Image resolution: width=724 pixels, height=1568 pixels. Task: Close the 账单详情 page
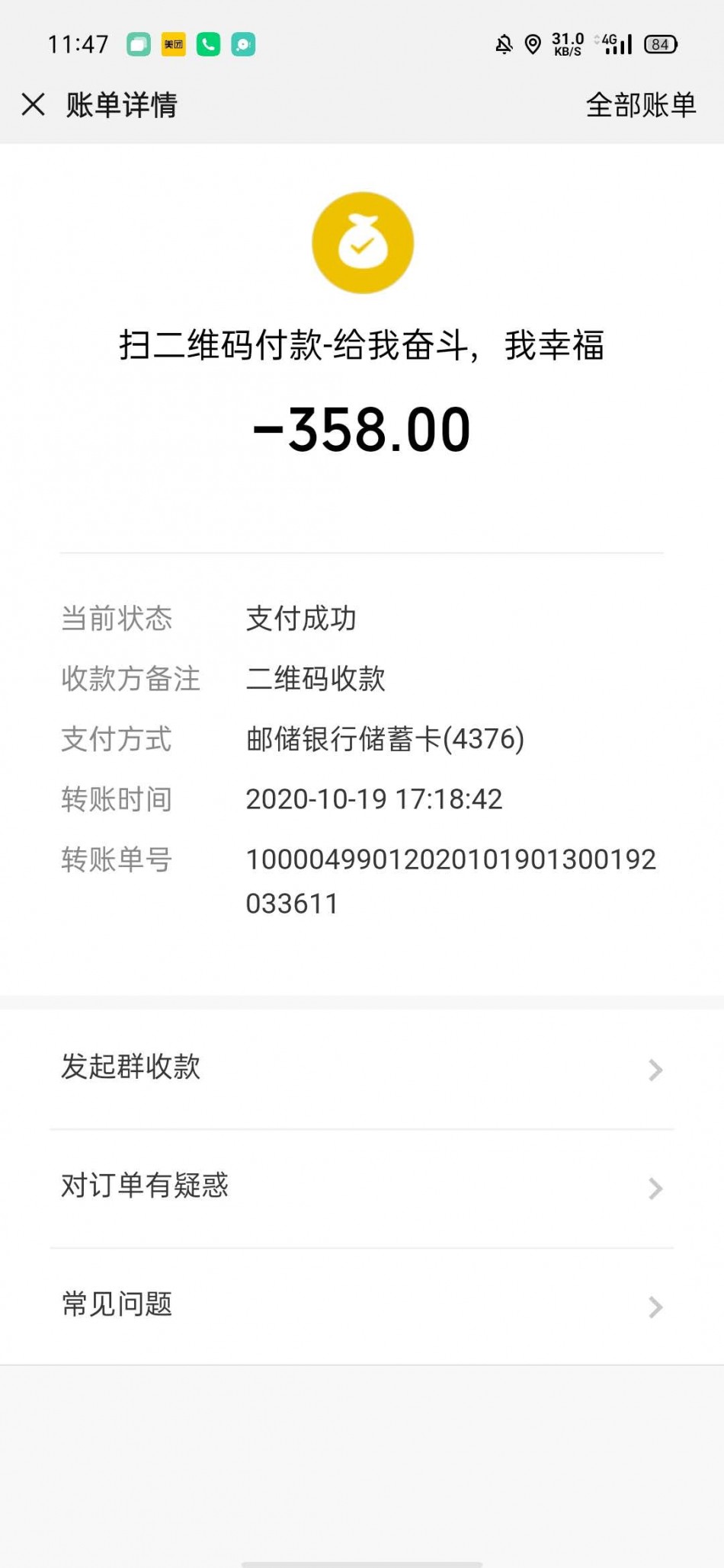[33, 104]
